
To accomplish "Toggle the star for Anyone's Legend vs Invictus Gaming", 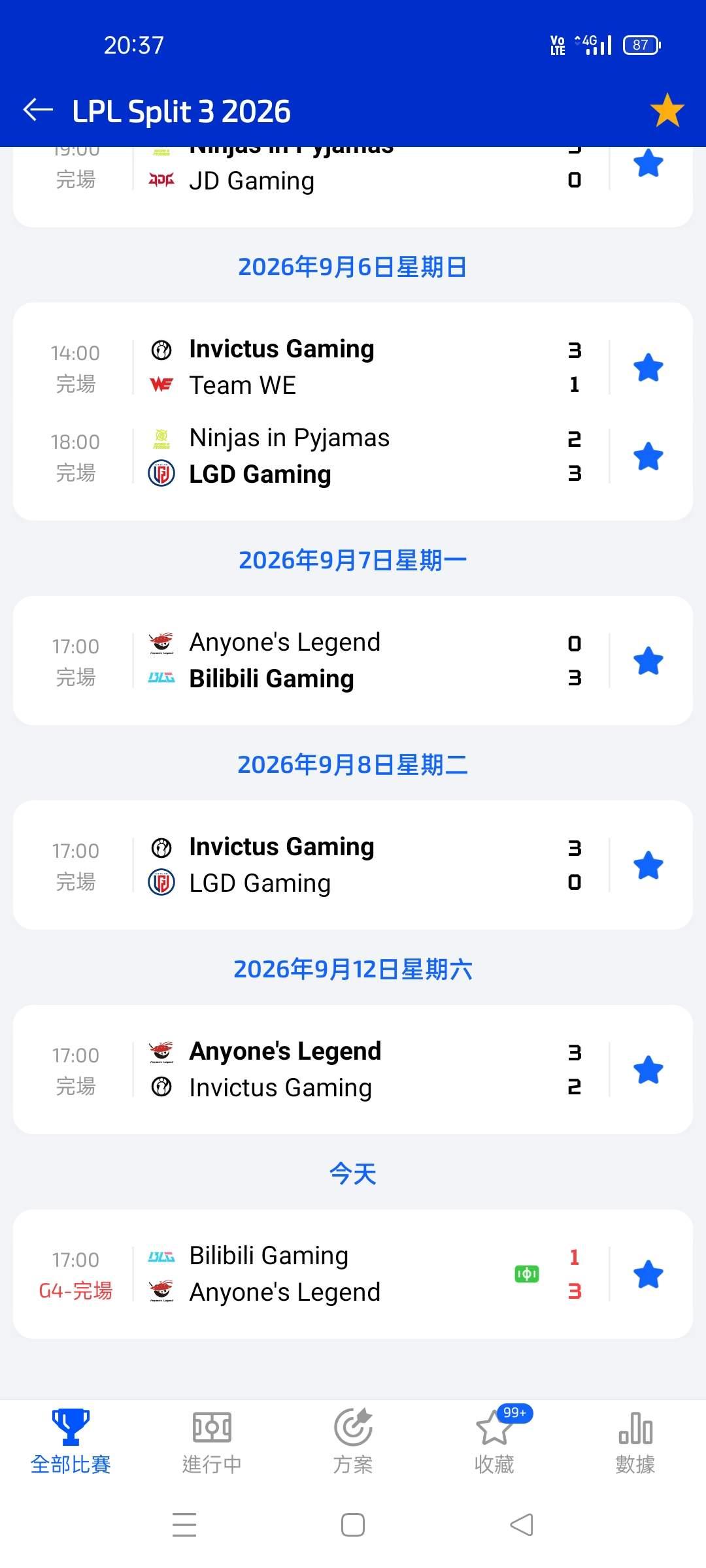I will tap(648, 1070).
